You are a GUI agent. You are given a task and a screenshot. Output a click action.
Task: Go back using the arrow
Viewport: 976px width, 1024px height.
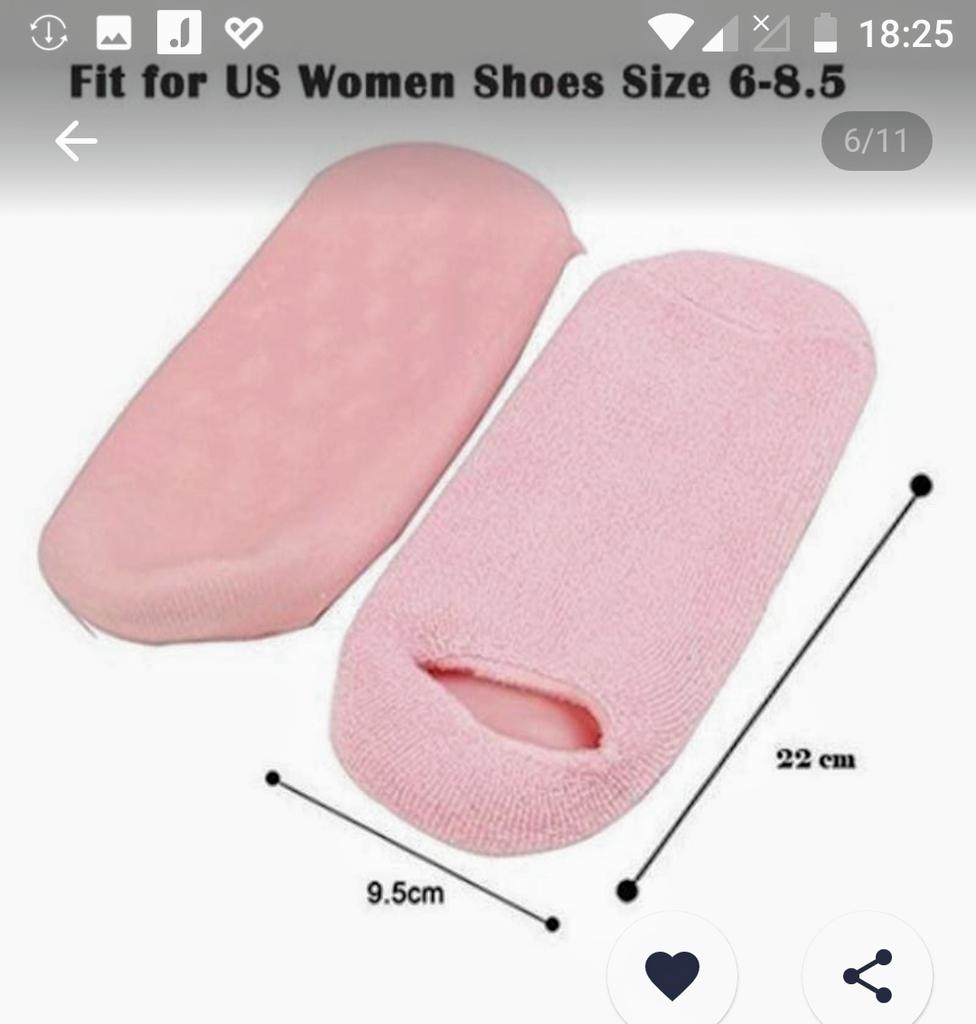click(76, 142)
